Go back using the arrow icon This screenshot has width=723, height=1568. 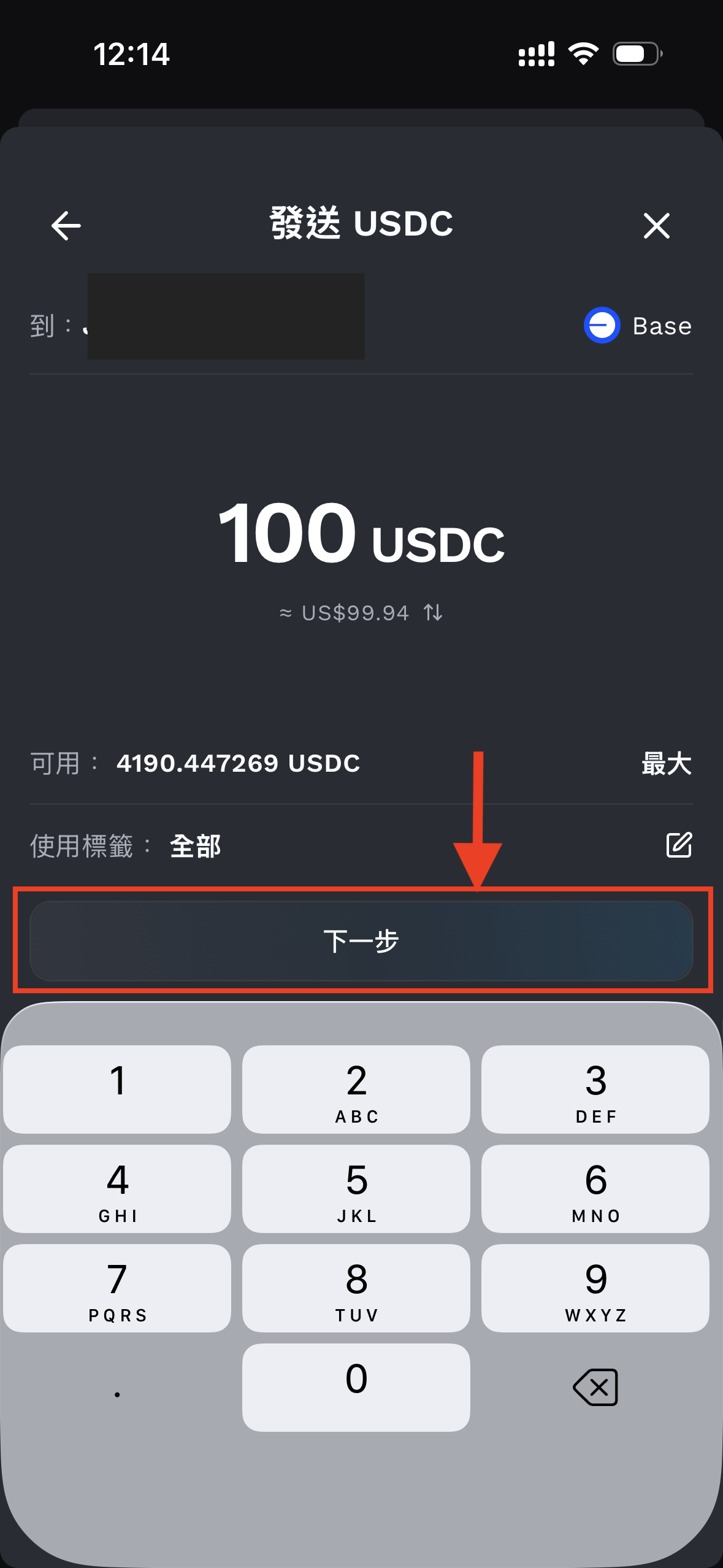pyautogui.click(x=66, y=225)
